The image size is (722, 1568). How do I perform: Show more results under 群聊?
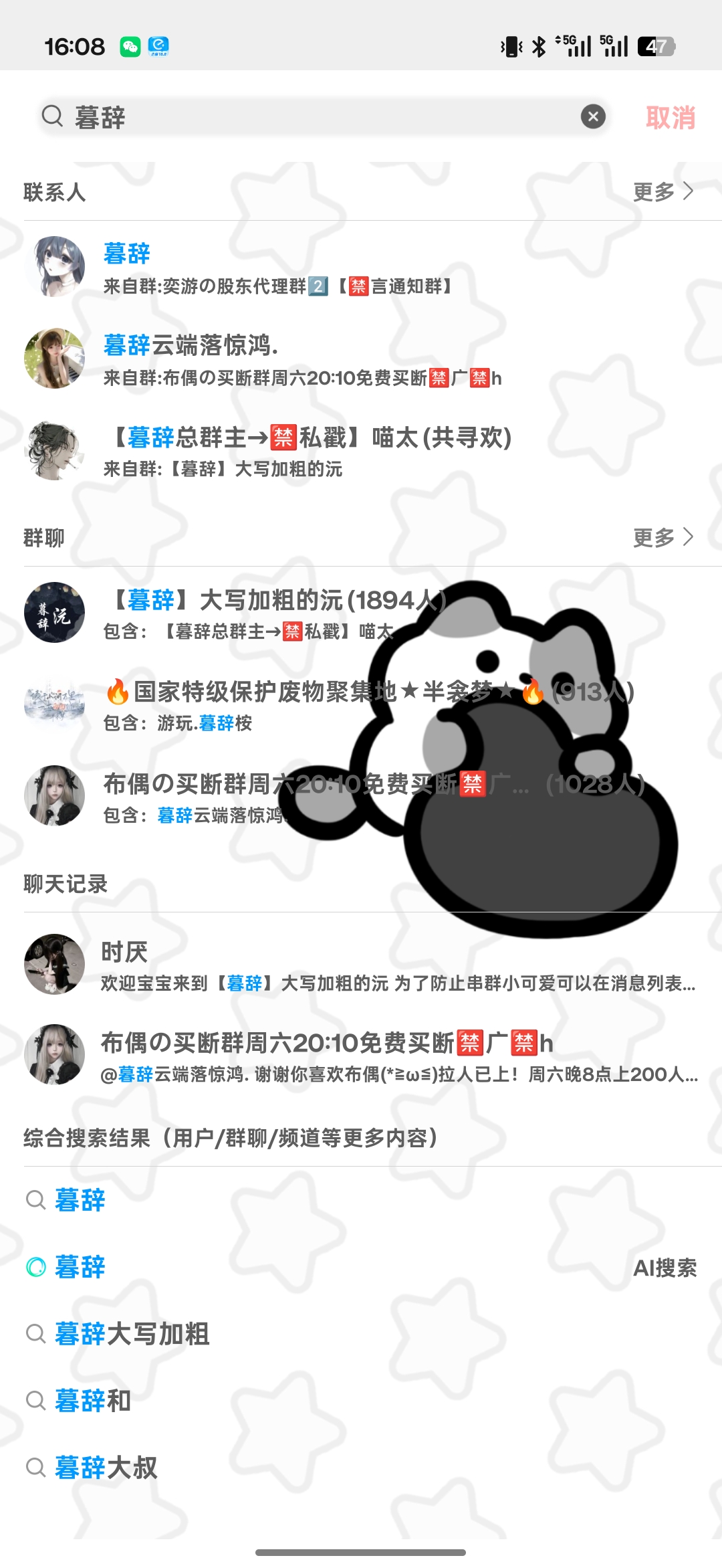[x=663, y=537]
